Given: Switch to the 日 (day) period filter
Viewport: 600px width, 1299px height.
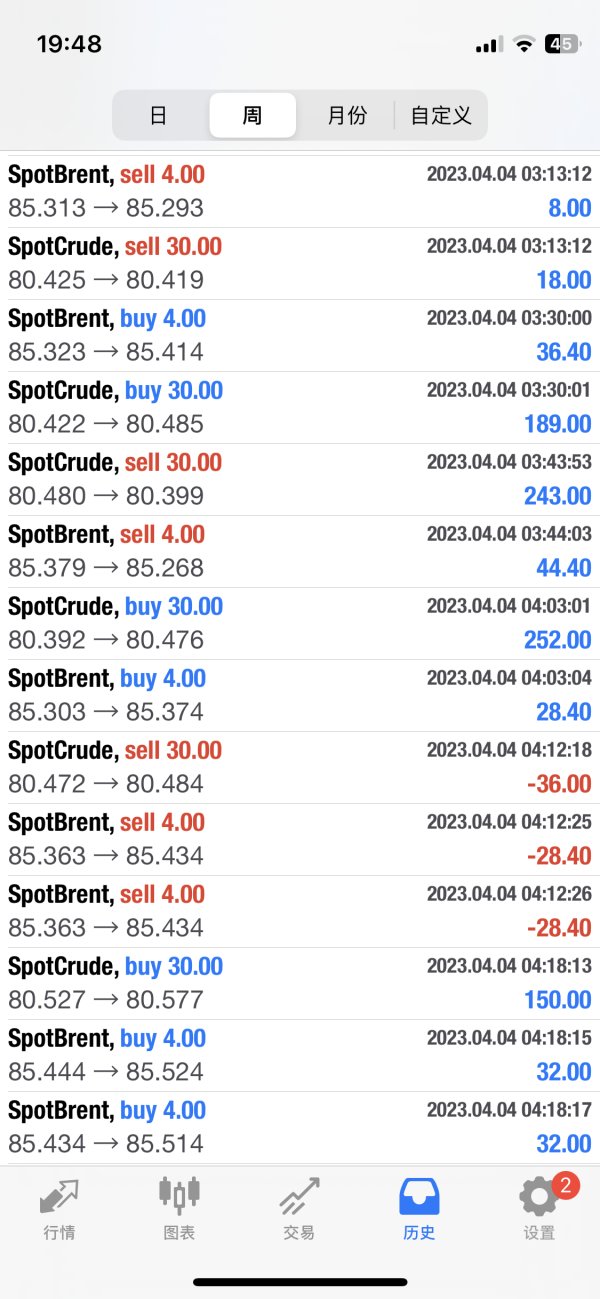Looking at the screenshot, I should (159, 115).
